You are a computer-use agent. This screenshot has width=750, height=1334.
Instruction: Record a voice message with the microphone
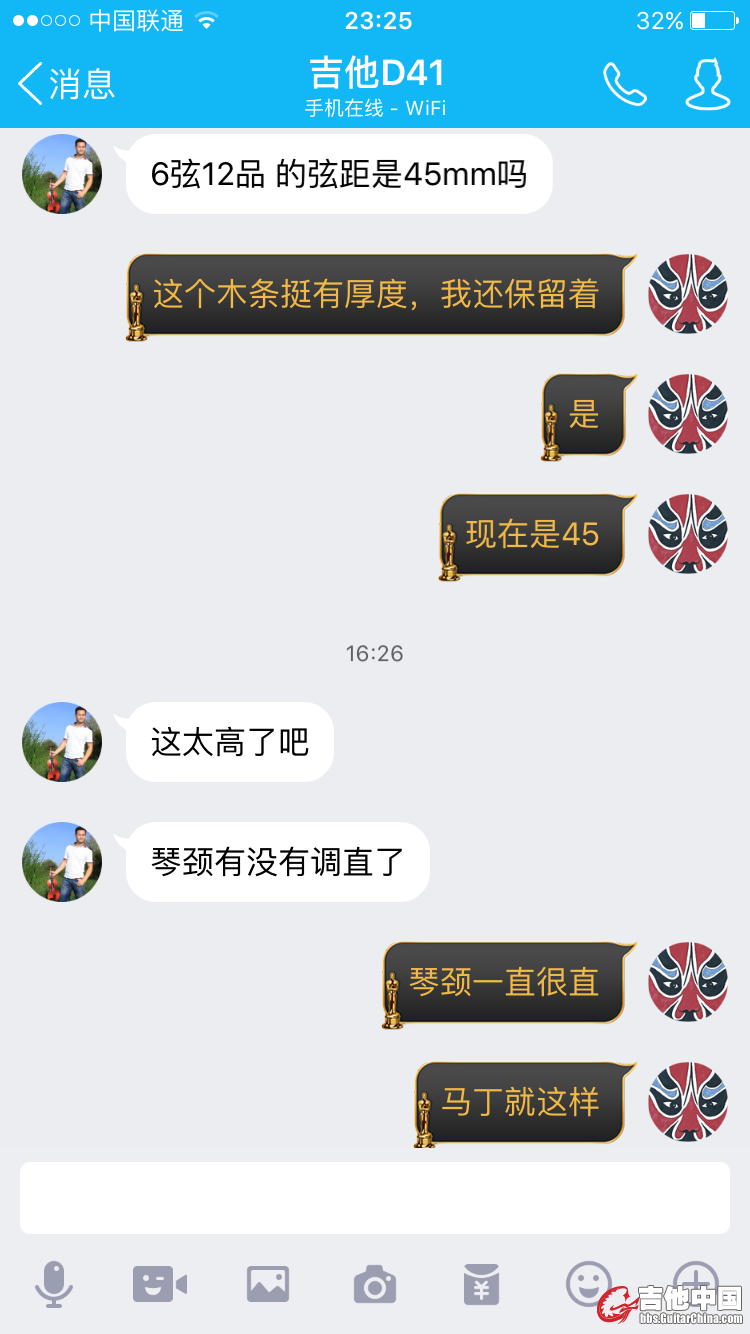tap(54, 1283)
